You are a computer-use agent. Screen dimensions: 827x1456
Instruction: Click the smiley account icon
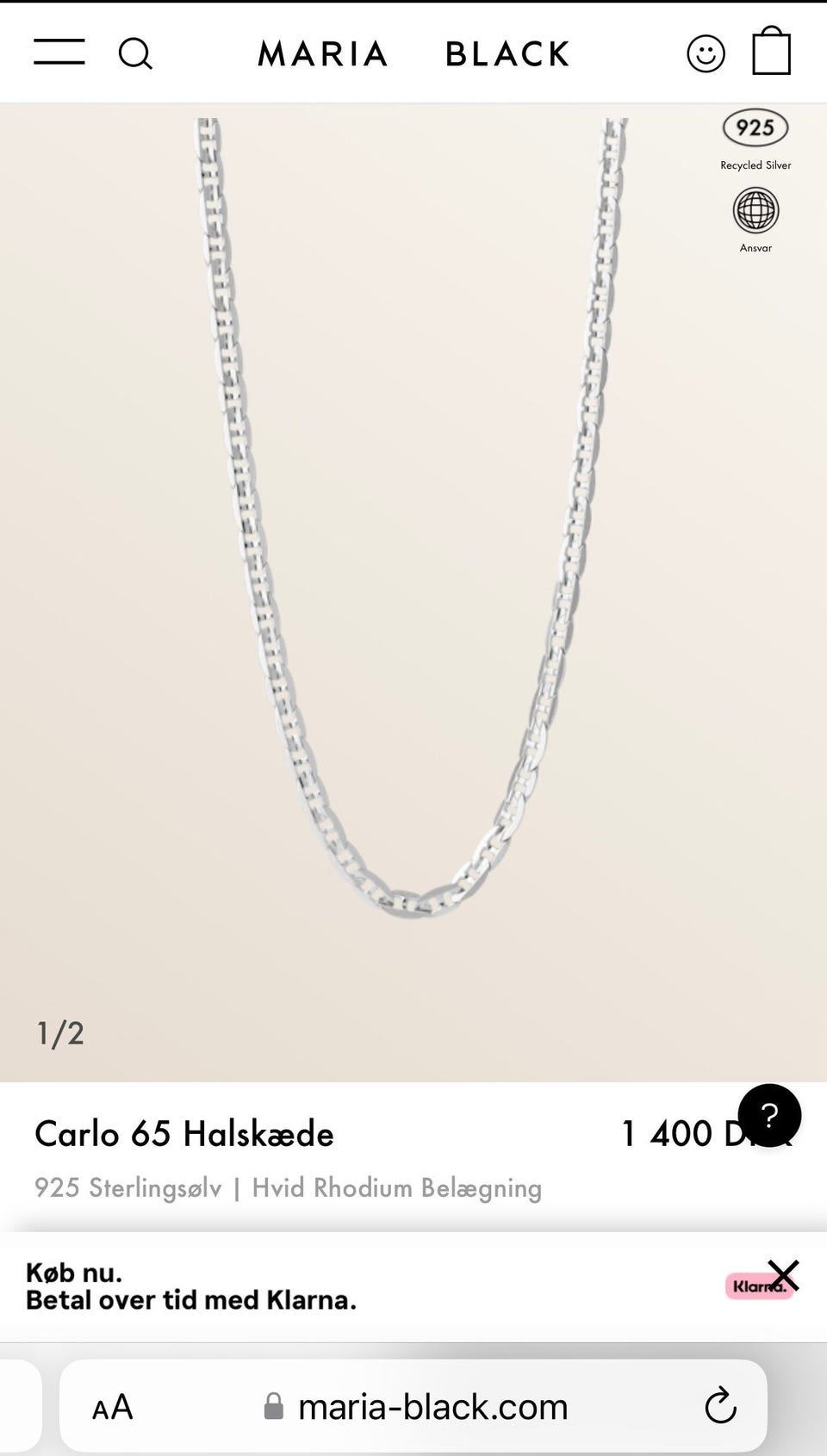[x=706, y=52]
